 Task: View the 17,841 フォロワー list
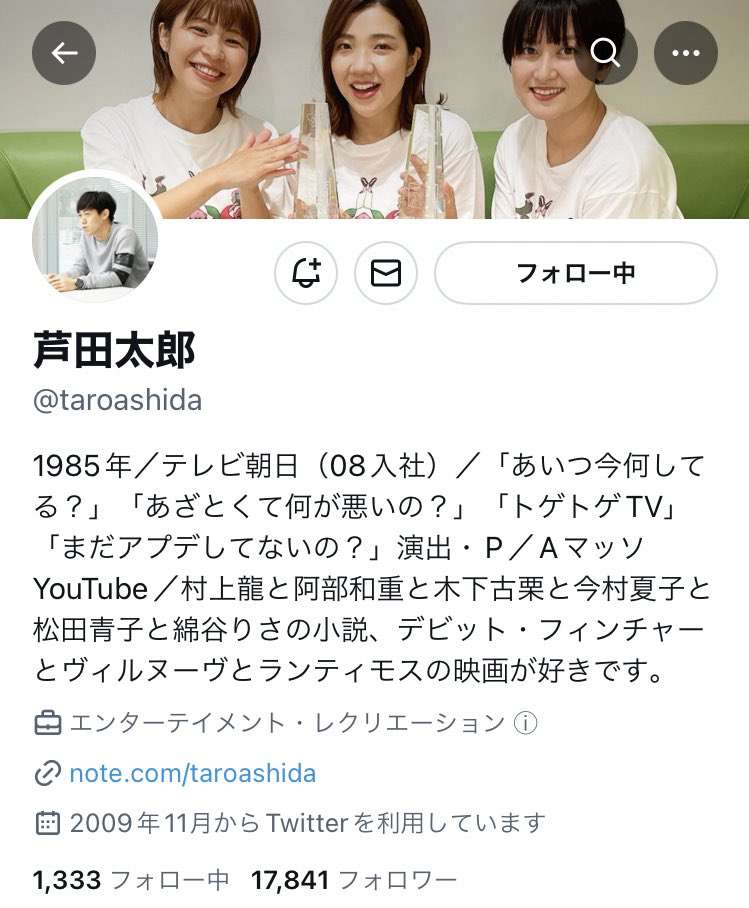(x=354, y=880)
